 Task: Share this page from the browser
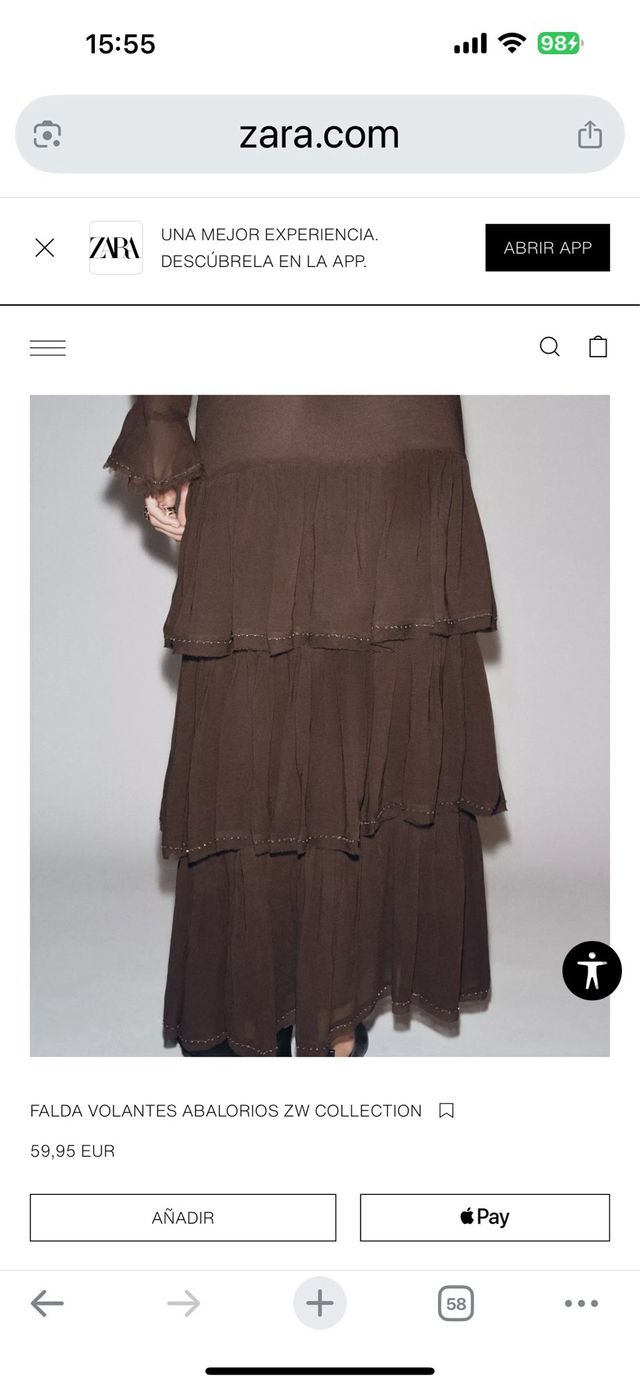click(590, 135)
